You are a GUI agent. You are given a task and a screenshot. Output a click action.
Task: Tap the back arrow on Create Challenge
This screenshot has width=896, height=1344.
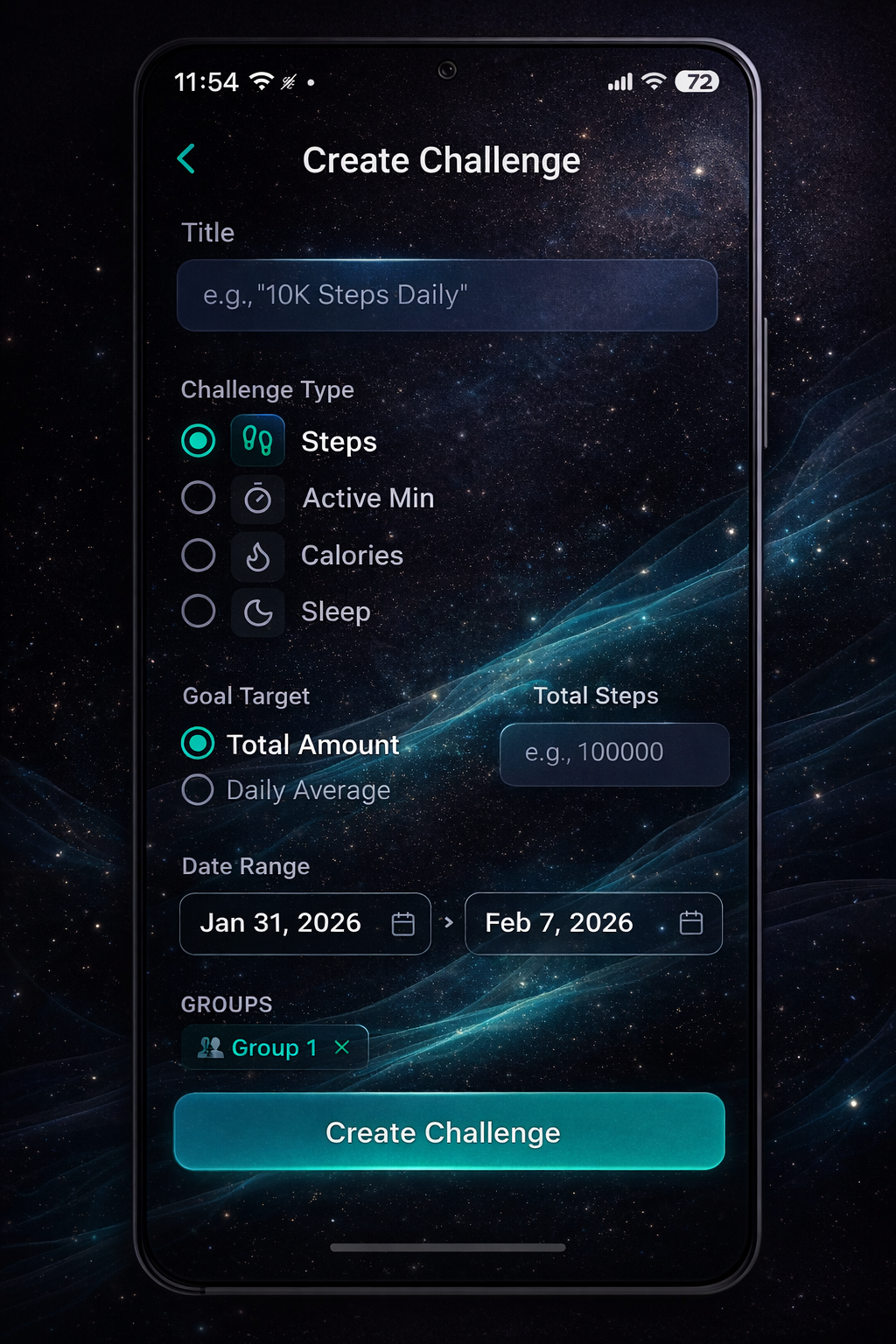click(x=185, y=159)
